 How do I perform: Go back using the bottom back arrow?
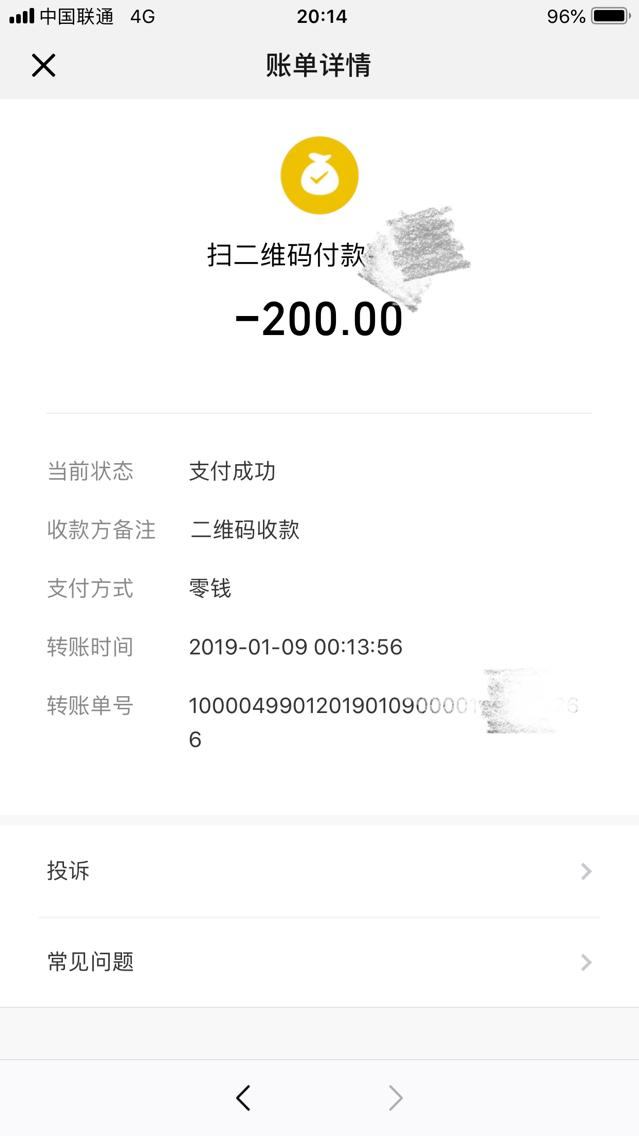point(243,1098)
